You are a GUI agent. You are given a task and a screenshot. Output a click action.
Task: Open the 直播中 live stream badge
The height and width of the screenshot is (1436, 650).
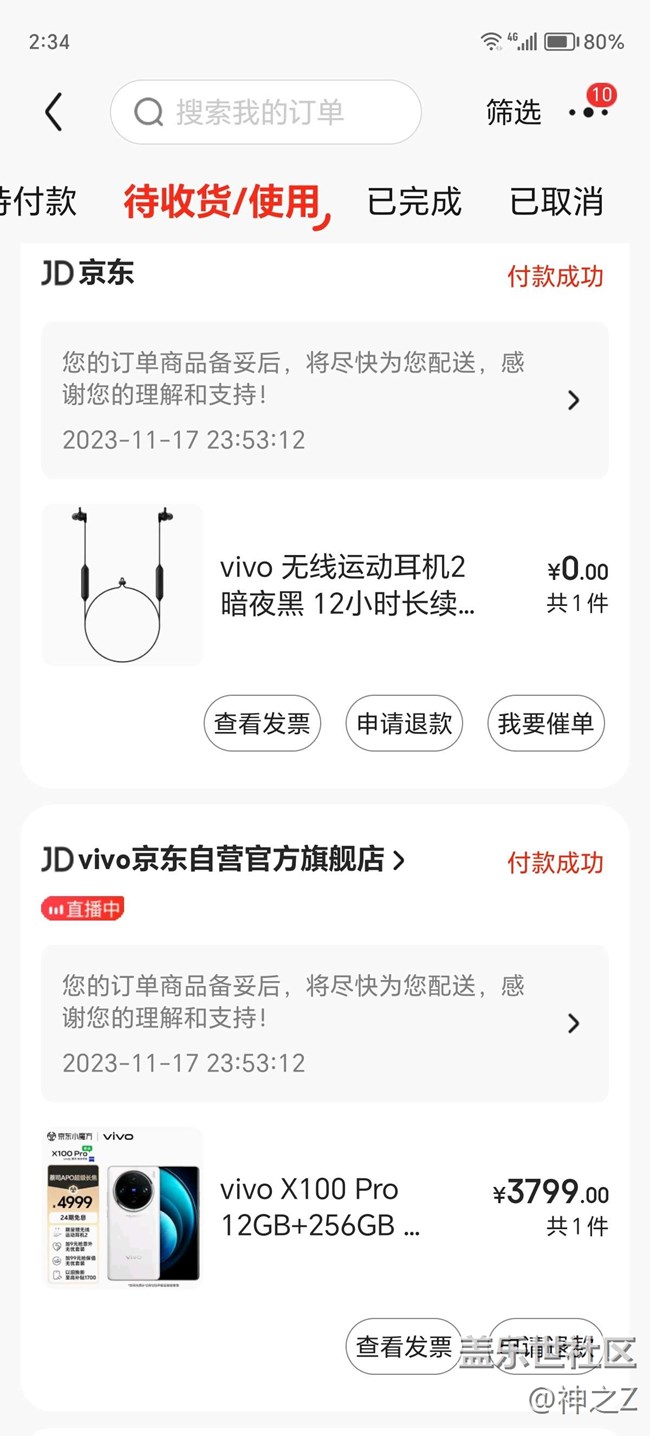(x=83, y=909)
